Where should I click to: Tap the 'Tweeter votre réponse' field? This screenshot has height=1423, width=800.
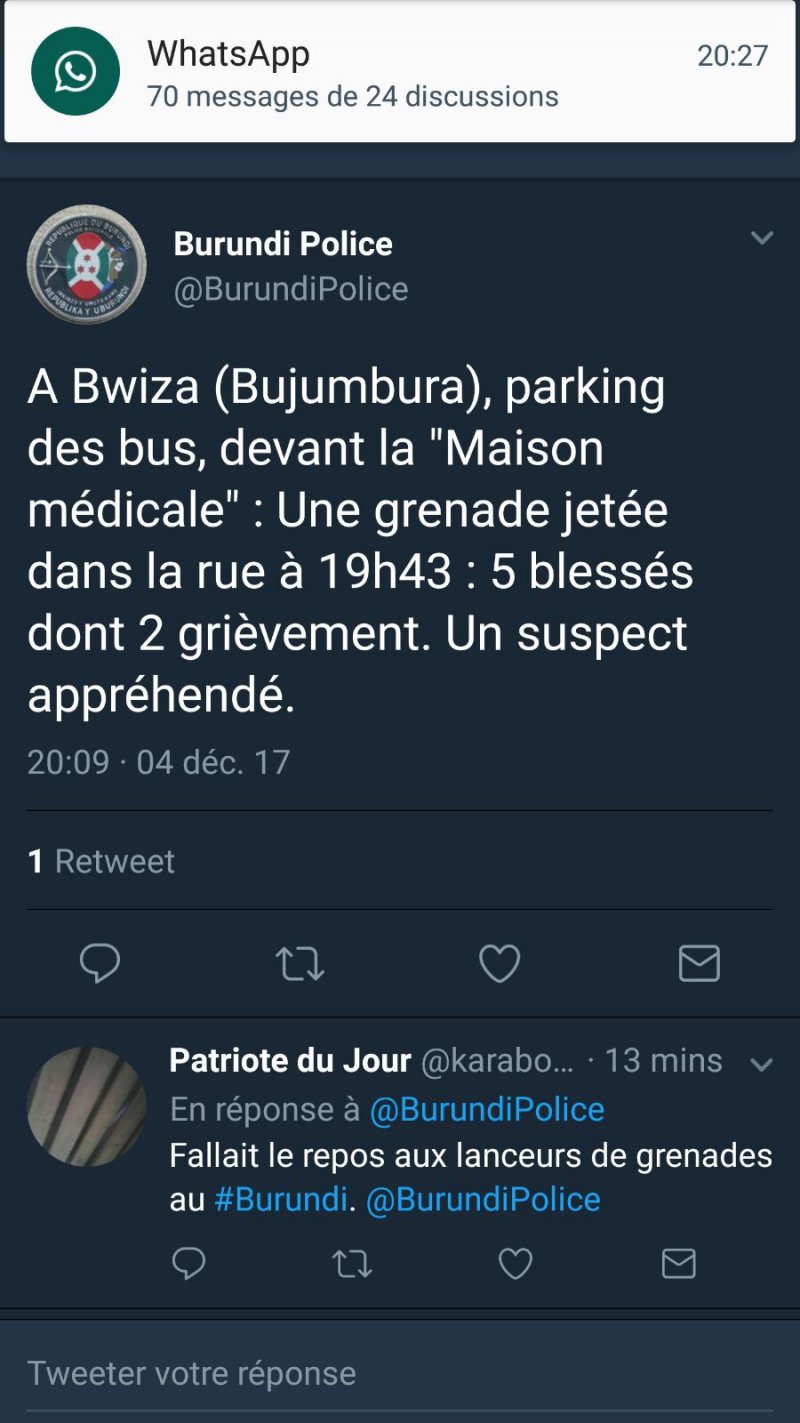[400, 1373]
